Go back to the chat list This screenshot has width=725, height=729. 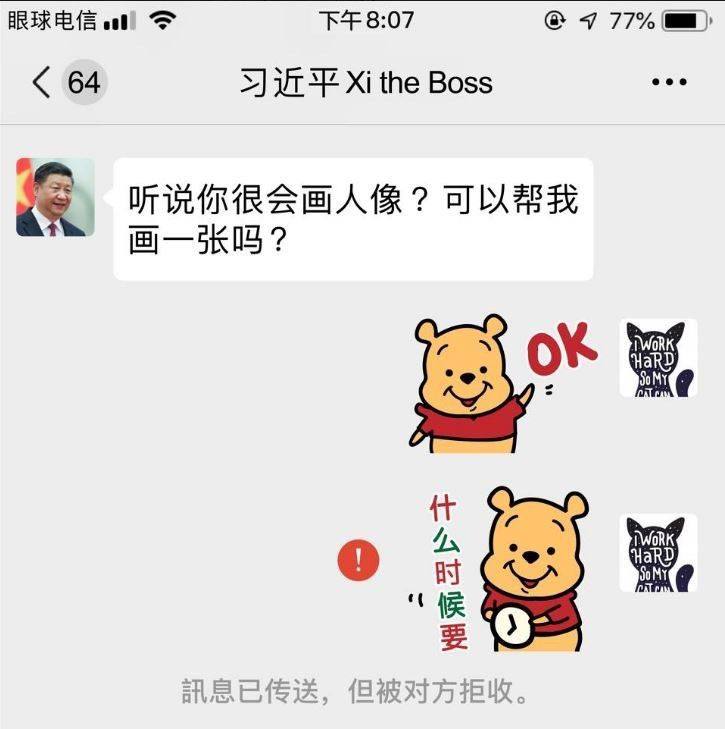click(x=42, y=82)
